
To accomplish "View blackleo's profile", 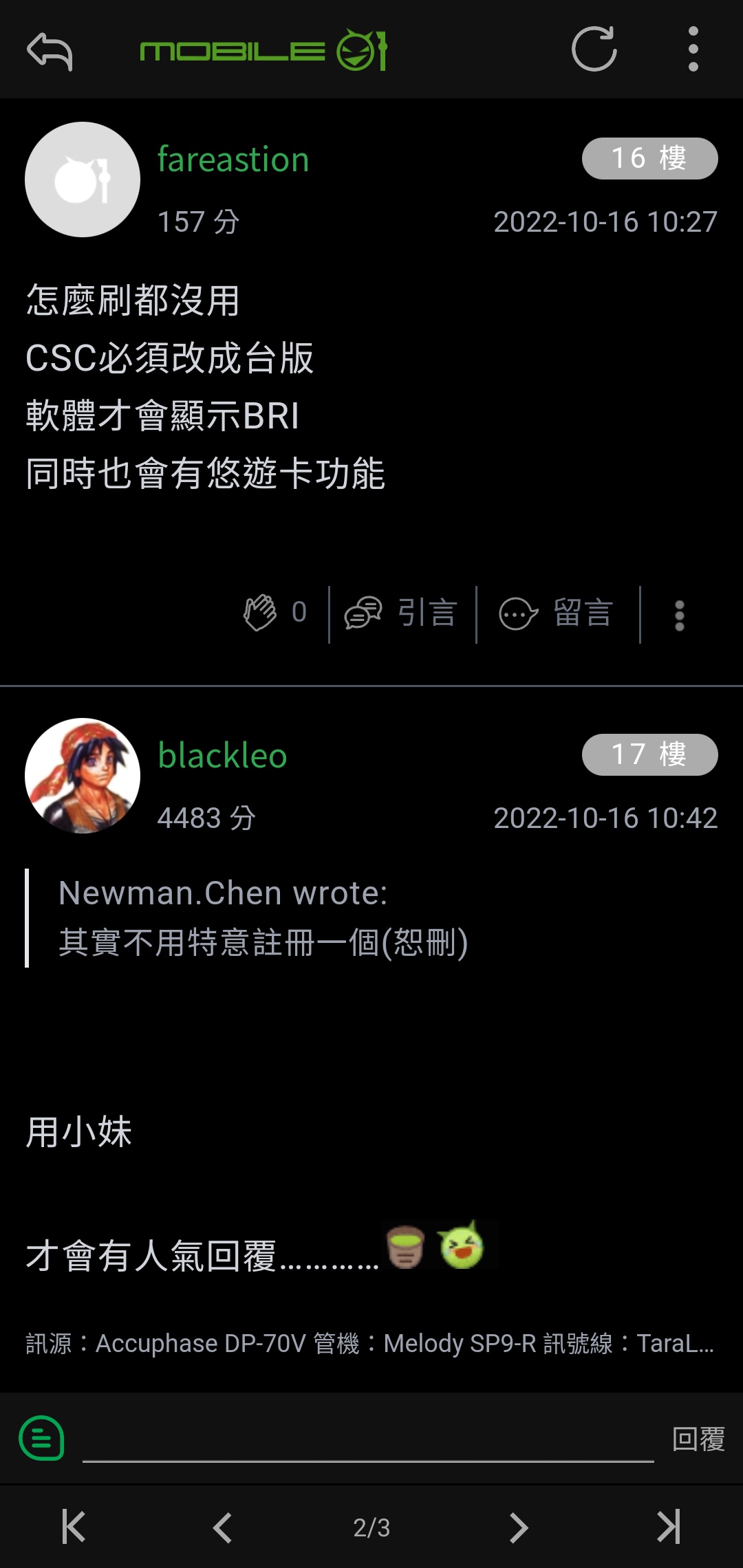I will click(x=222, y=756).
